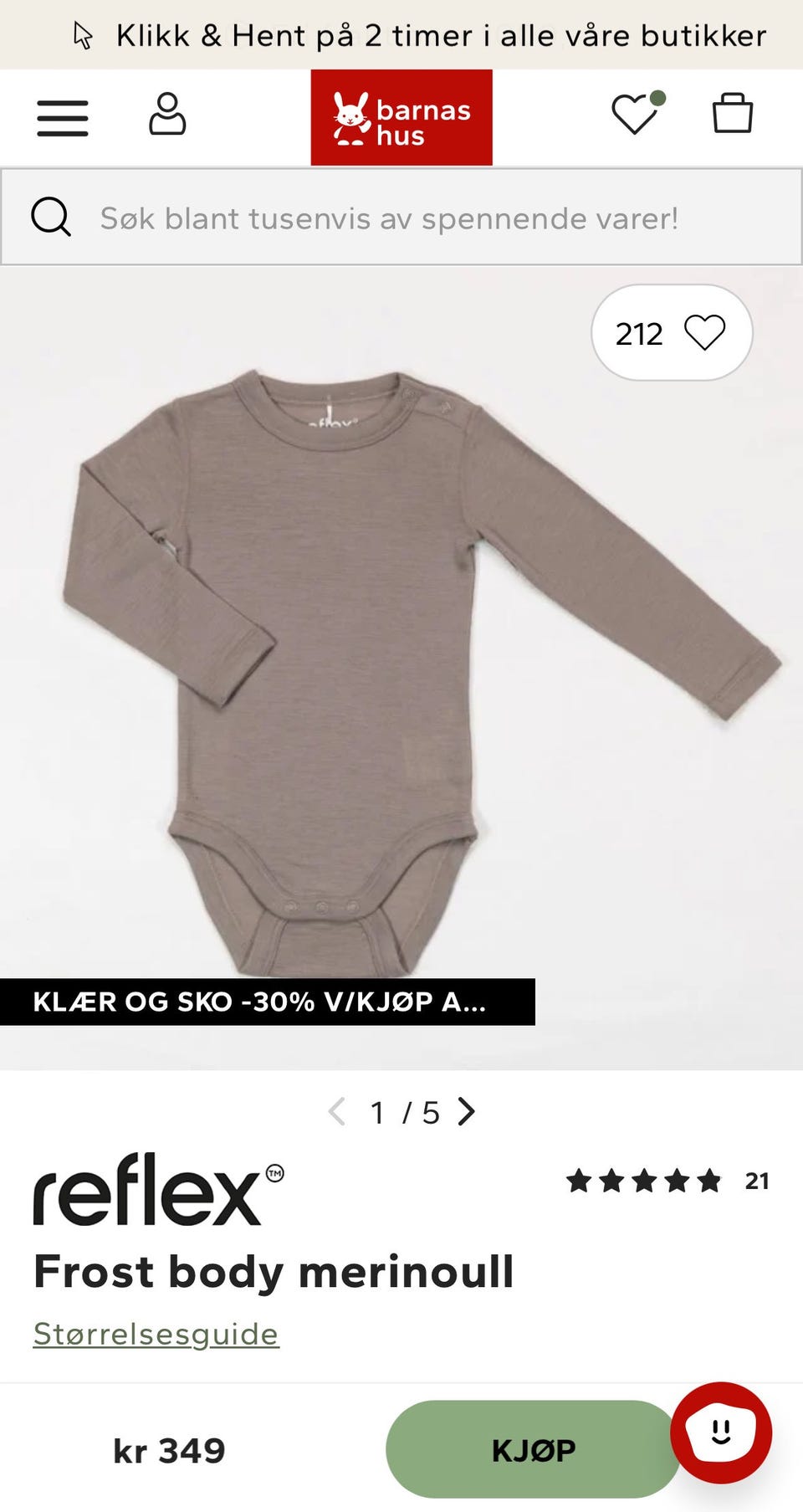
Task: Add product to favorites with 212 heart
Action: pos(672,333)
